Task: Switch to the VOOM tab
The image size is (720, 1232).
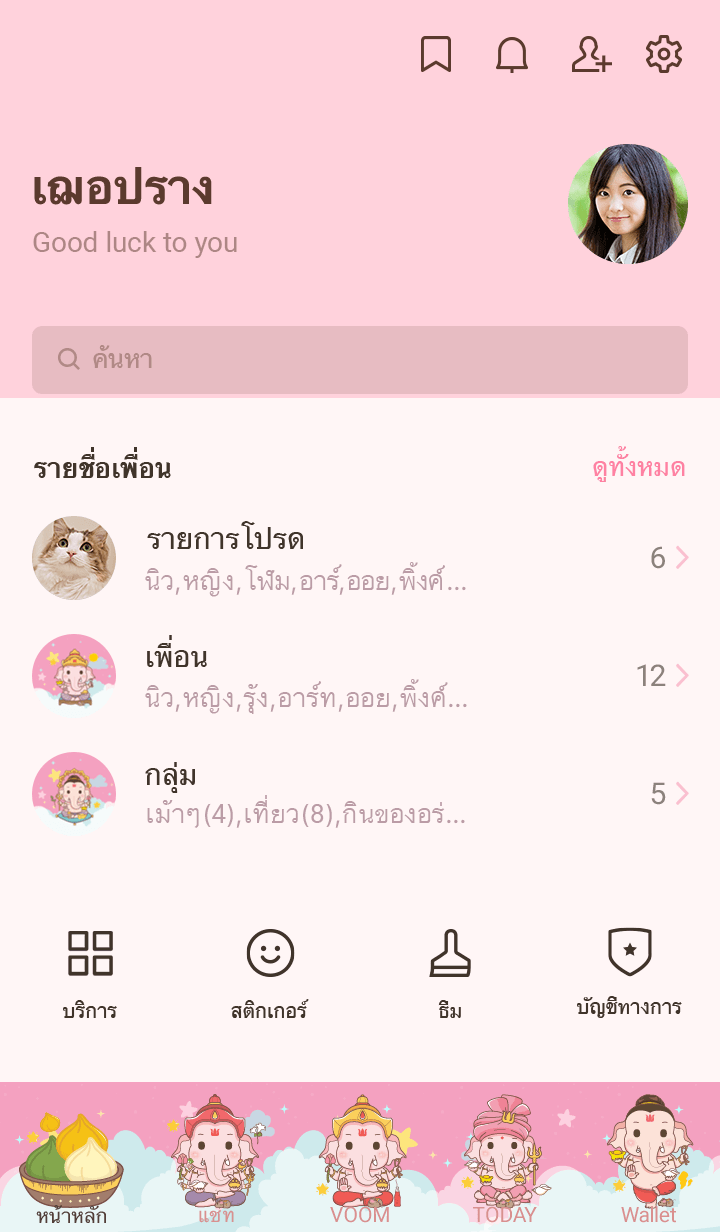Action: (360, 1165)
